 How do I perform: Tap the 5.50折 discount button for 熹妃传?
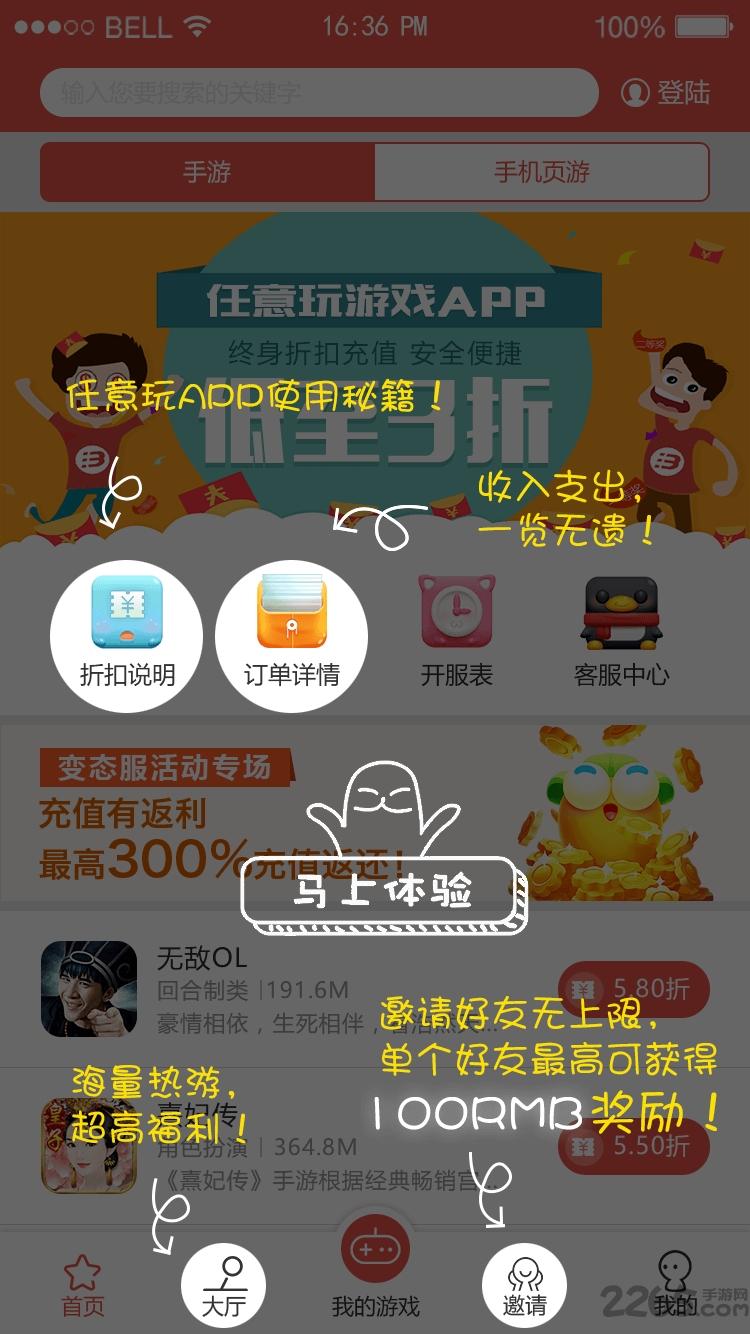[x=634, y=1145]
